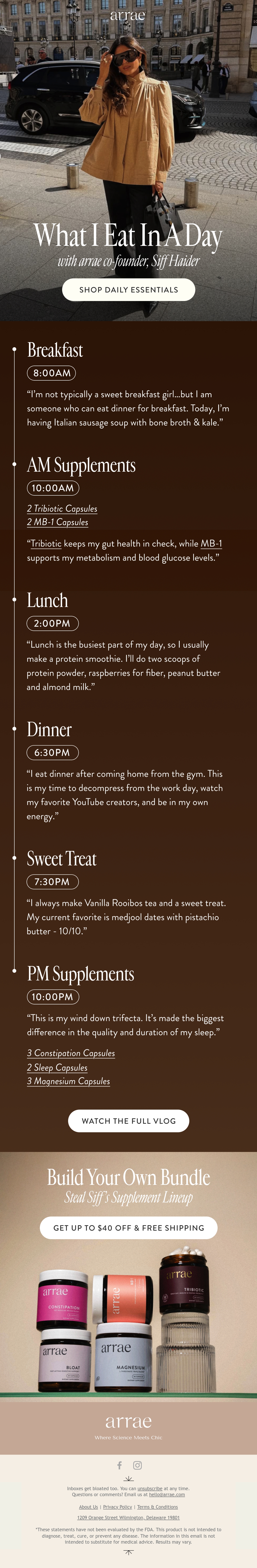
Task: Watch the full vlog
Action: 128,1121
